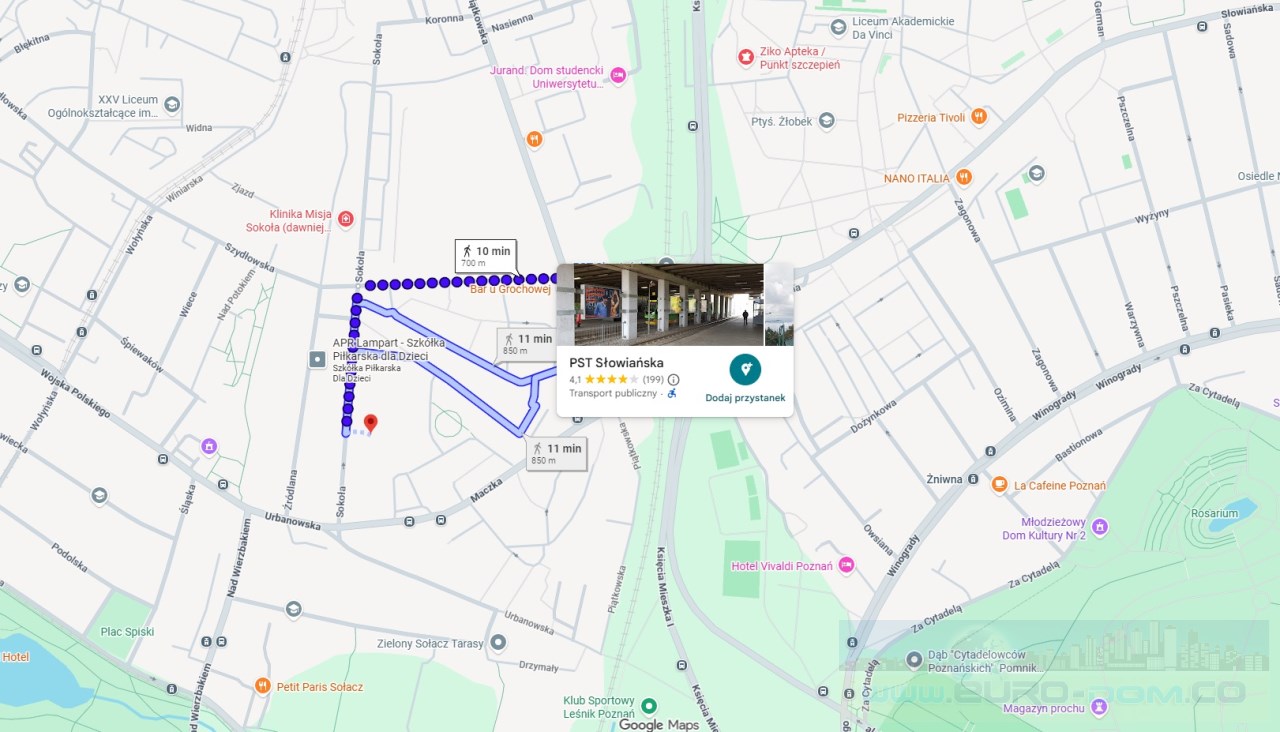1280x732 pixels.
Task: Open Klinika Misja Sokoła marker
Action: coord(345,219)
